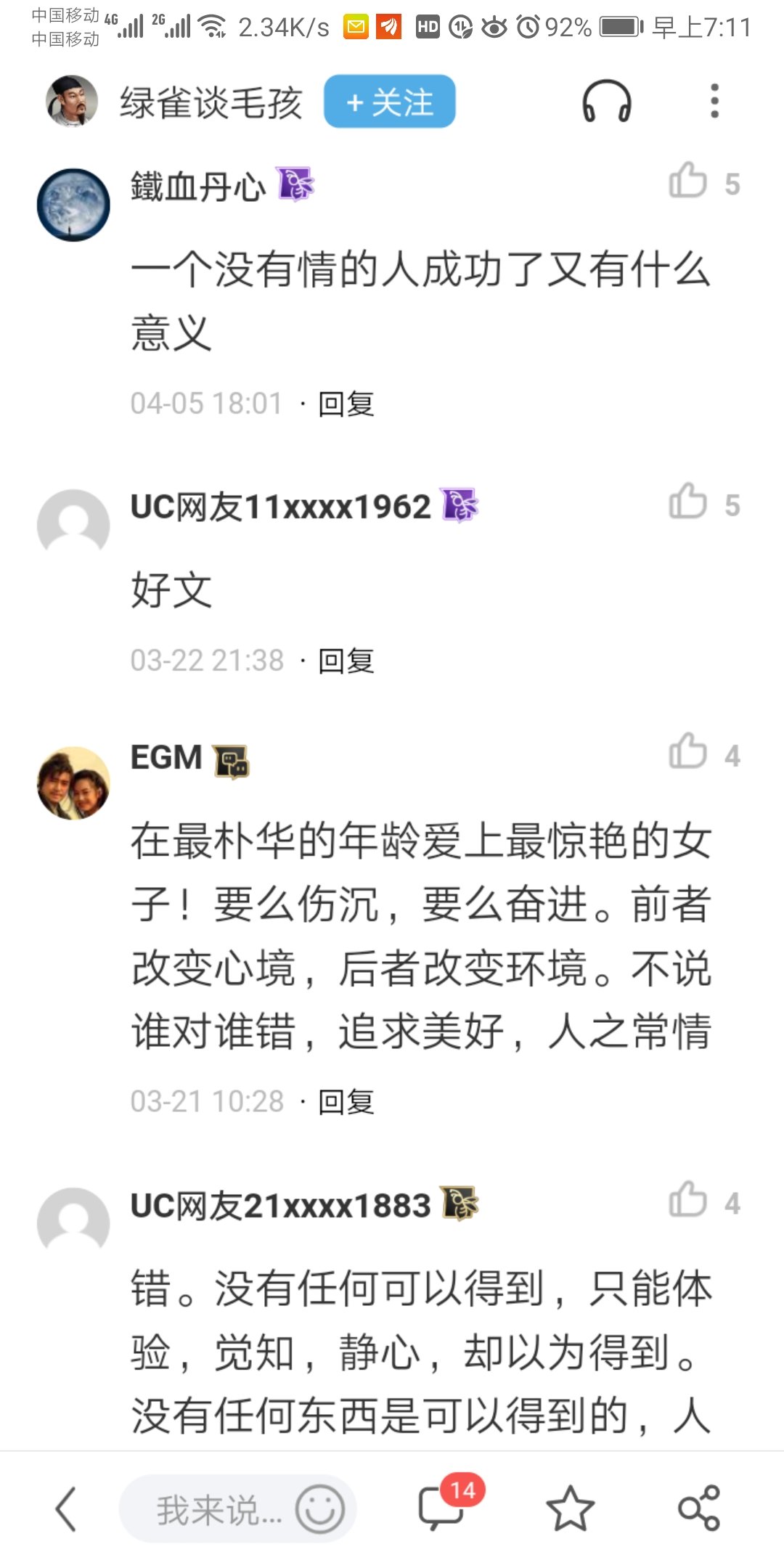Bookmark the article with the star
Viewport: 784px width, 1568px height.
pos(570,1509)
